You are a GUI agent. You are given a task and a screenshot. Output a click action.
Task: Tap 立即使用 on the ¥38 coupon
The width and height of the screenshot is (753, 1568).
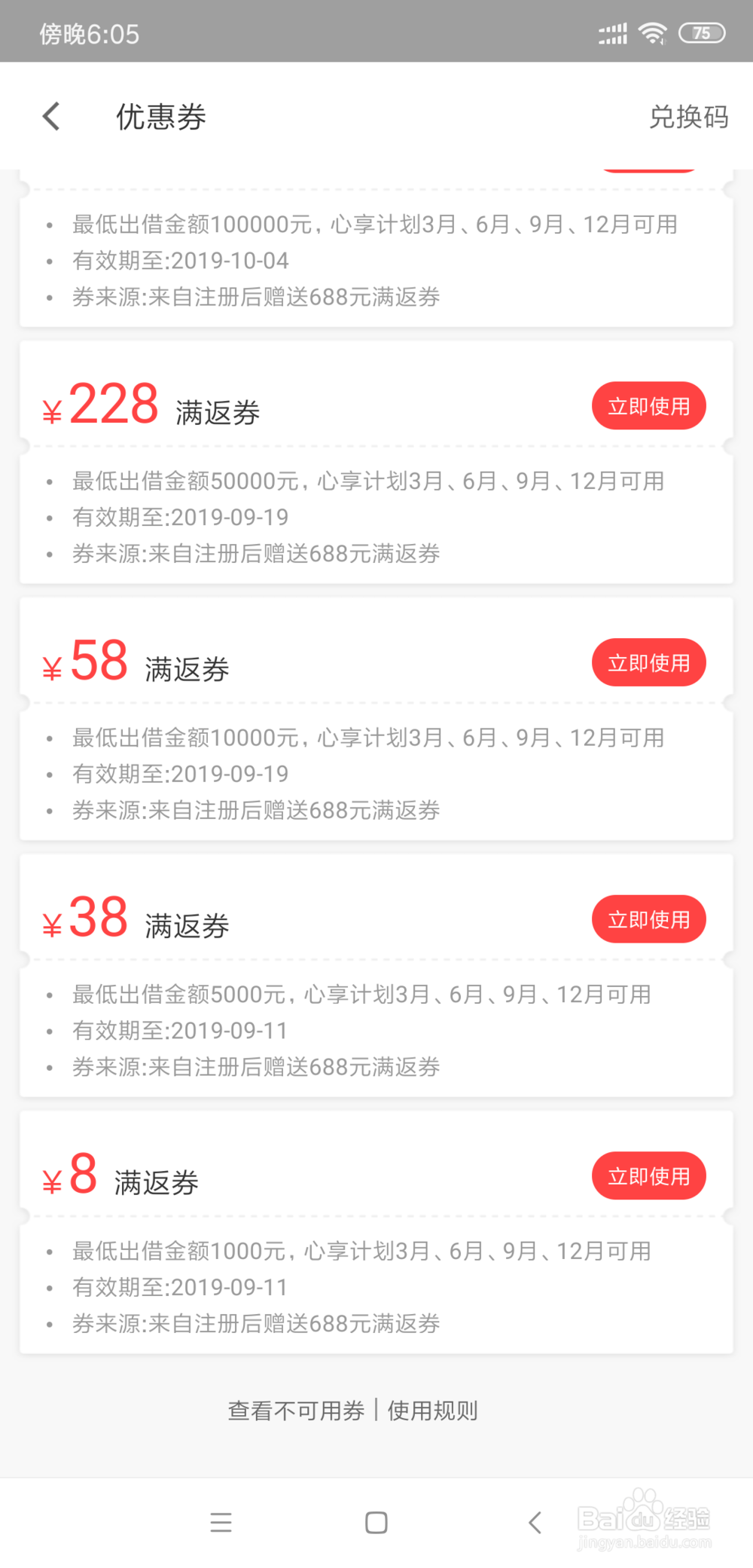648,919
